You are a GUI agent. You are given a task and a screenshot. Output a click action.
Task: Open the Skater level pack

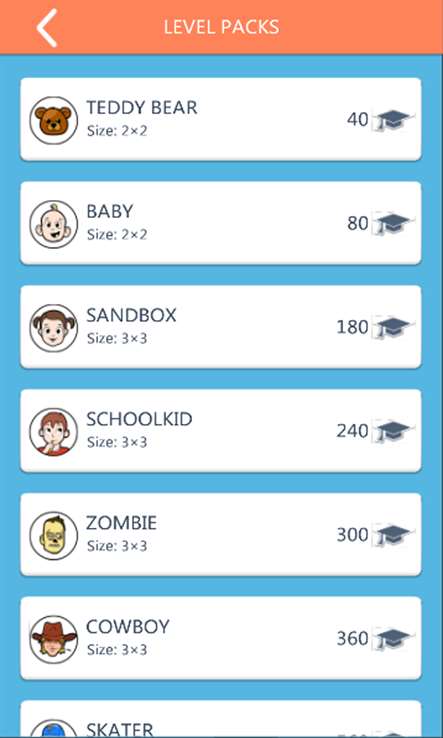coord(221,719)
